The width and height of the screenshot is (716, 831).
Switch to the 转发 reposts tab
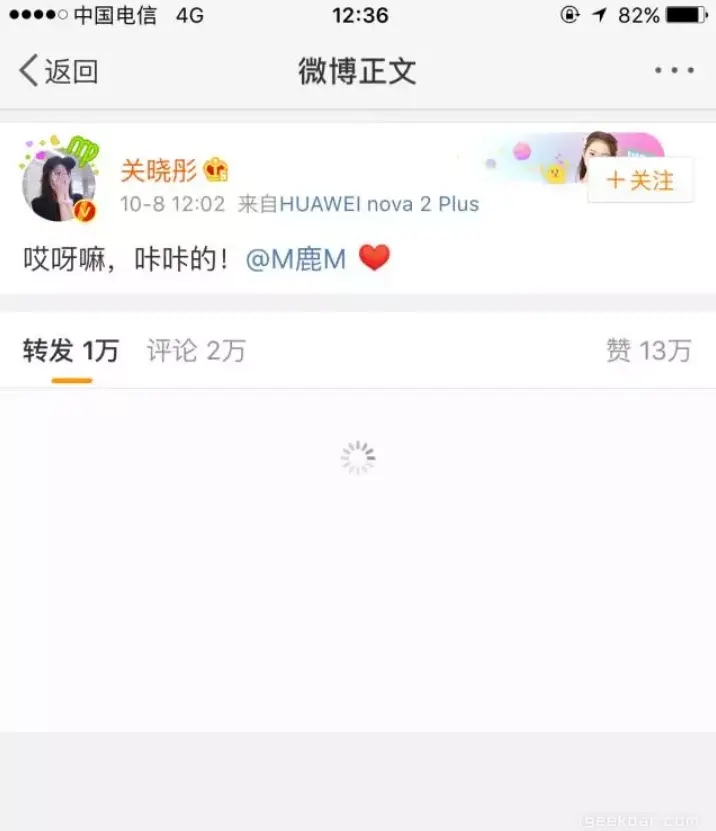coord(71,351)
